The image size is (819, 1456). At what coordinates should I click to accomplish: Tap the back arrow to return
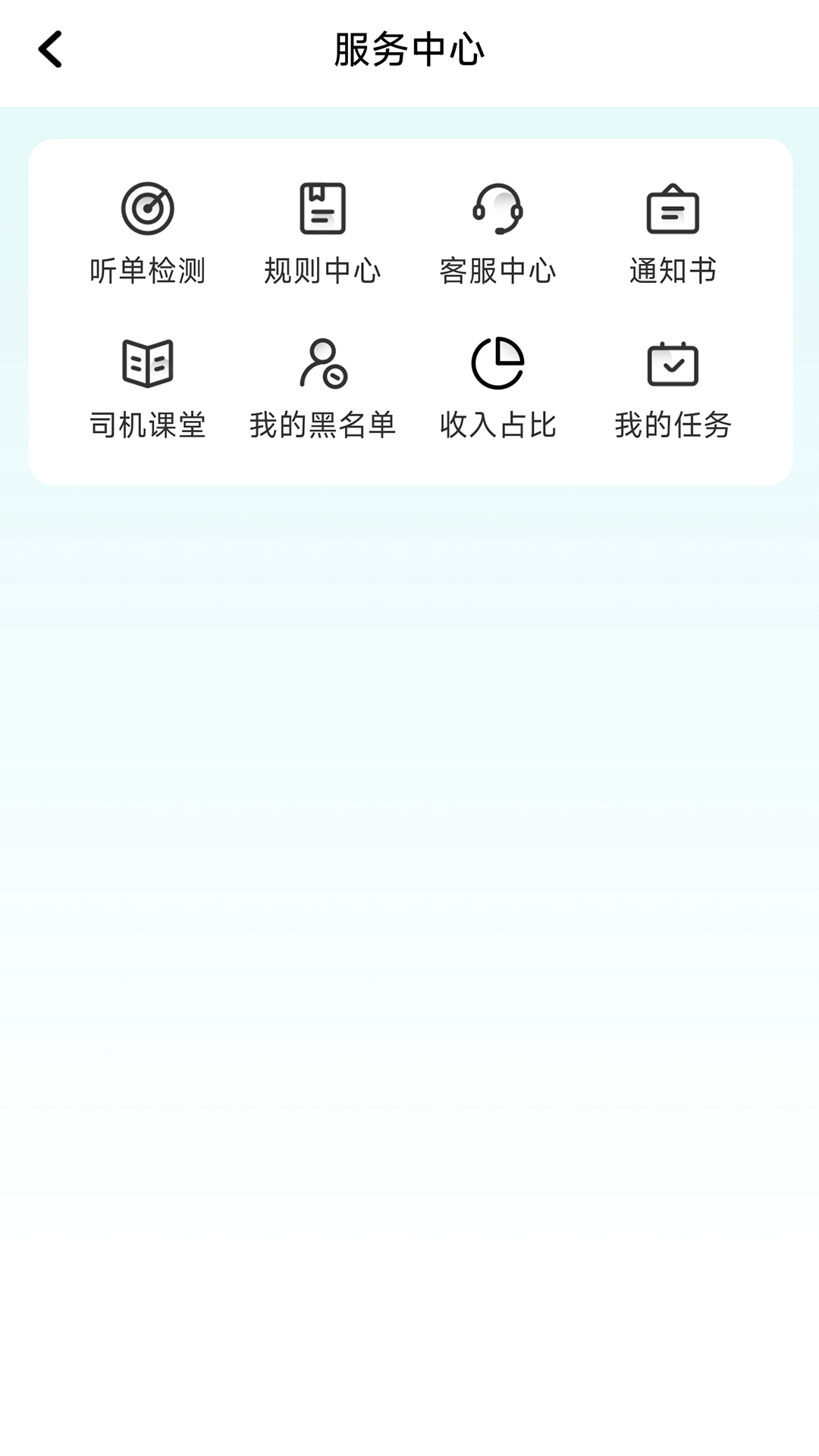tap(50, 49)
